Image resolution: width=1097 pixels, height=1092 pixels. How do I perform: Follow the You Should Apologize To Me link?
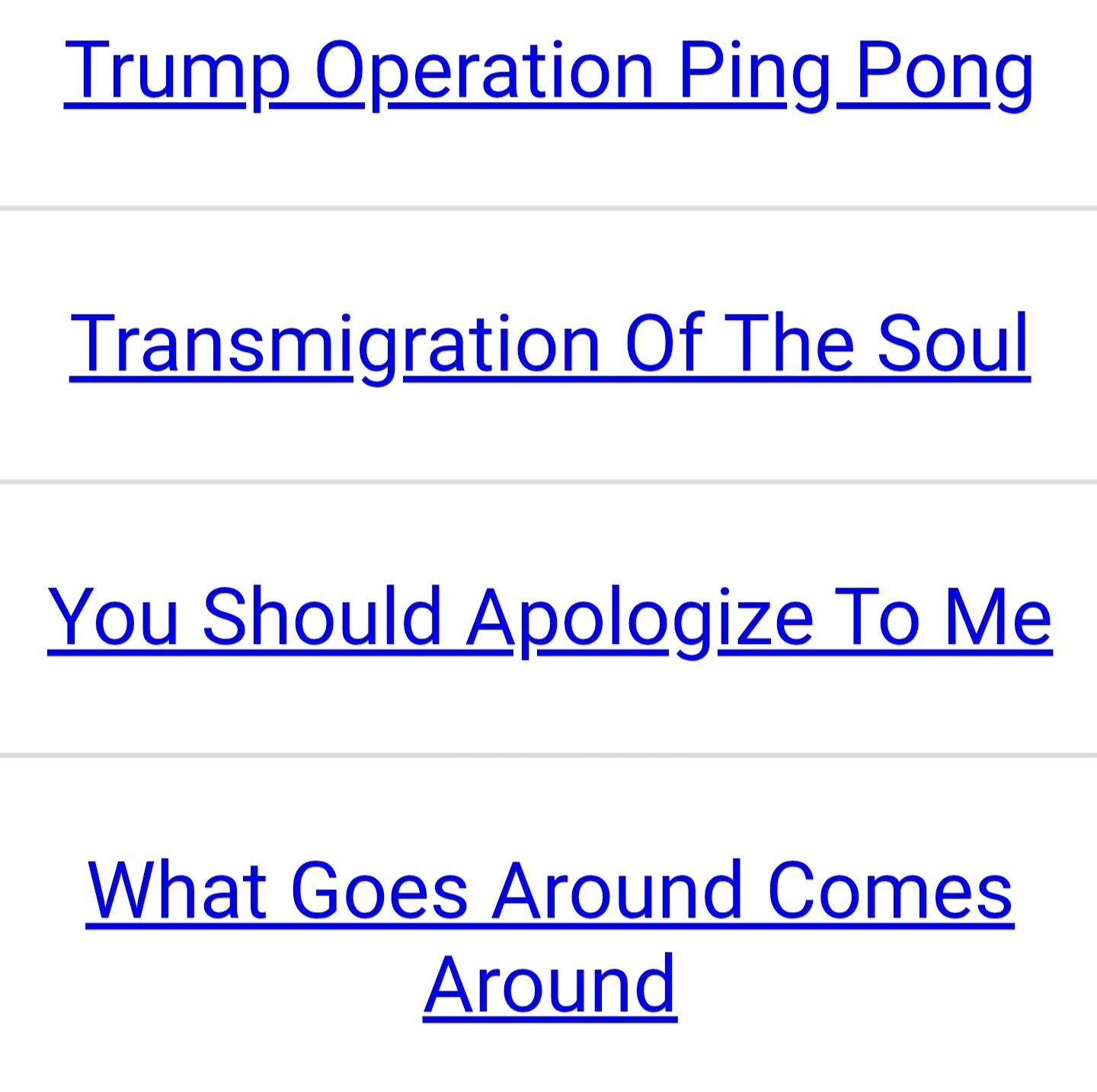coord(549,618)
